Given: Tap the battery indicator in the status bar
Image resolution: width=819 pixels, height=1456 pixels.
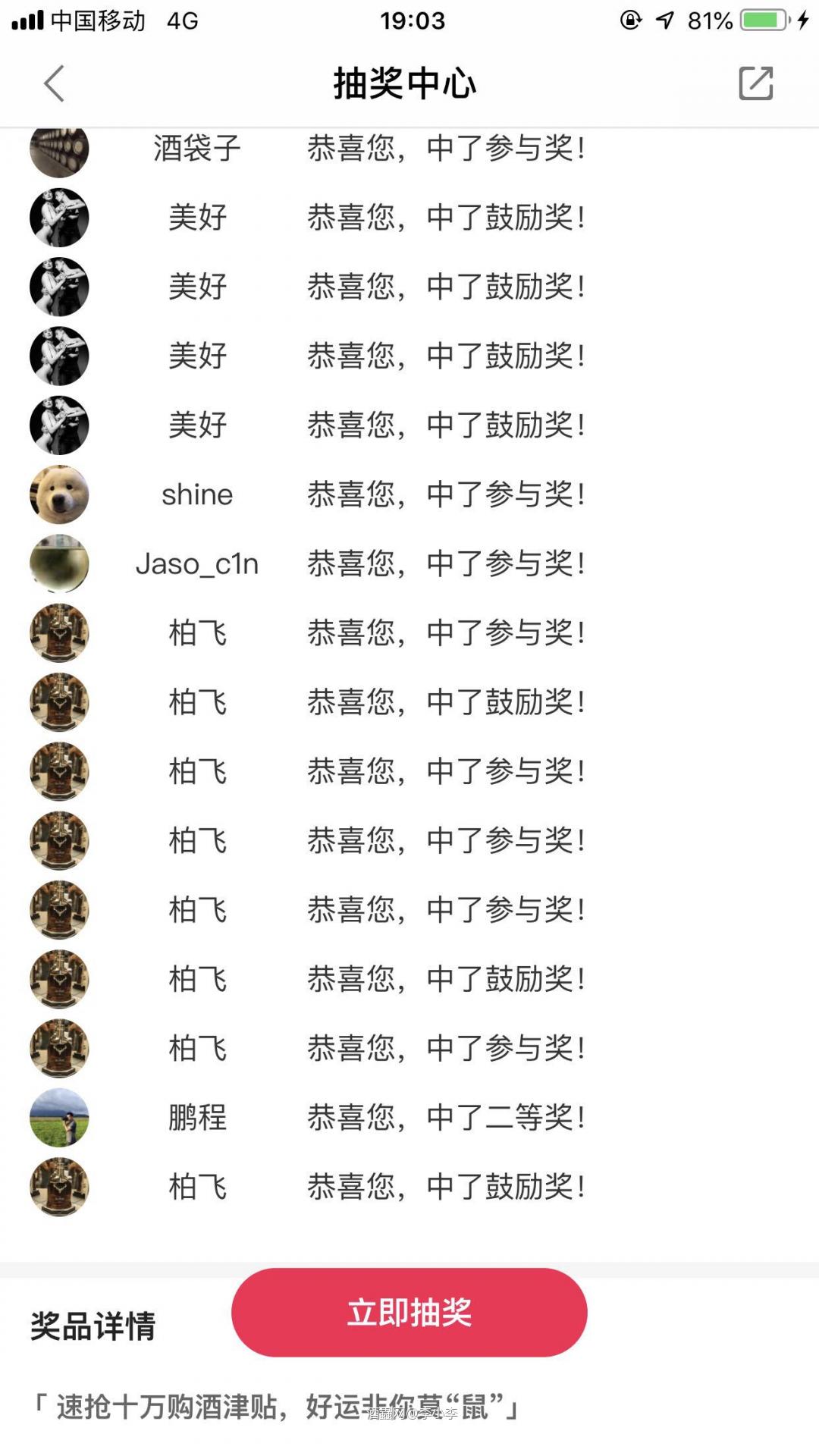Looking at the screenshot, I should (x=762, y=20).
